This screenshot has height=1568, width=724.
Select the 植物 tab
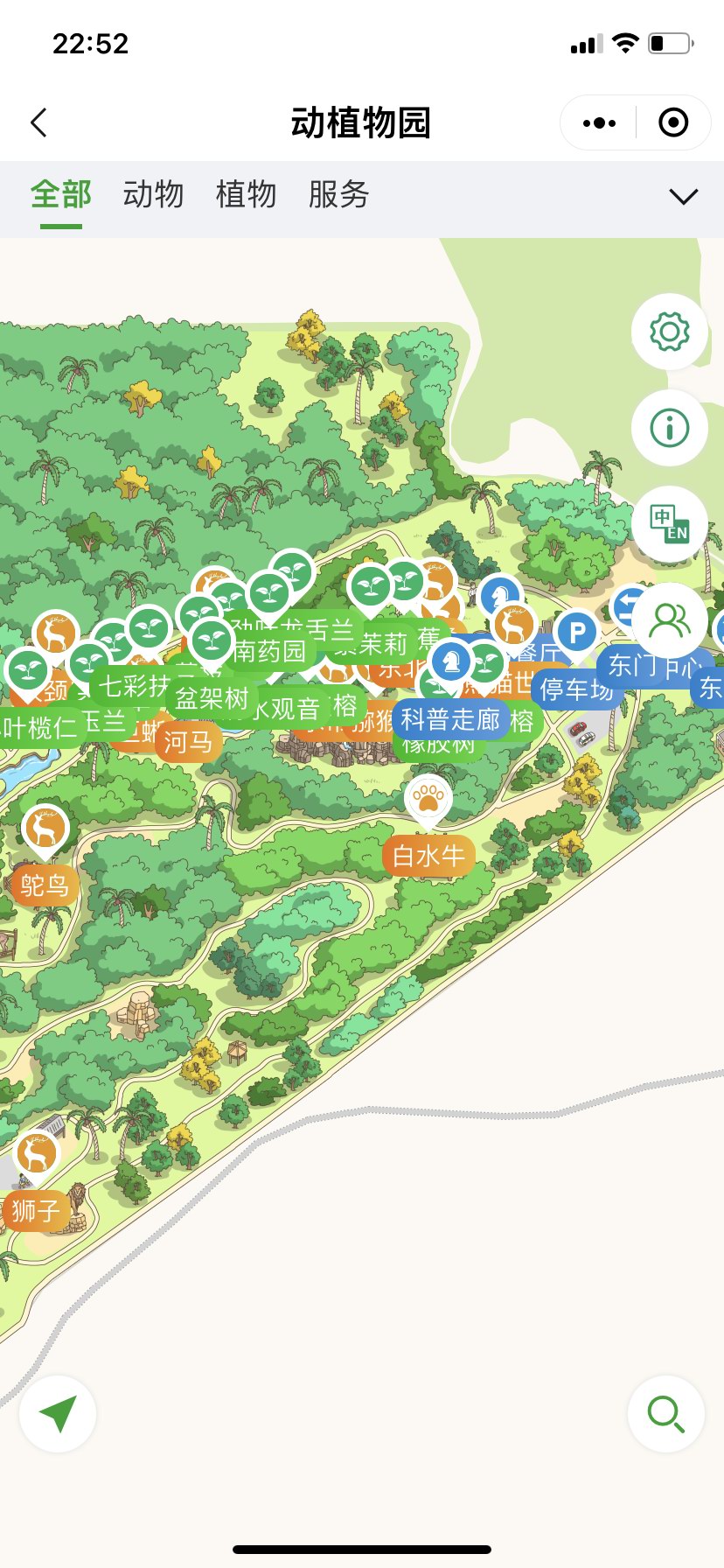(246, 194)
